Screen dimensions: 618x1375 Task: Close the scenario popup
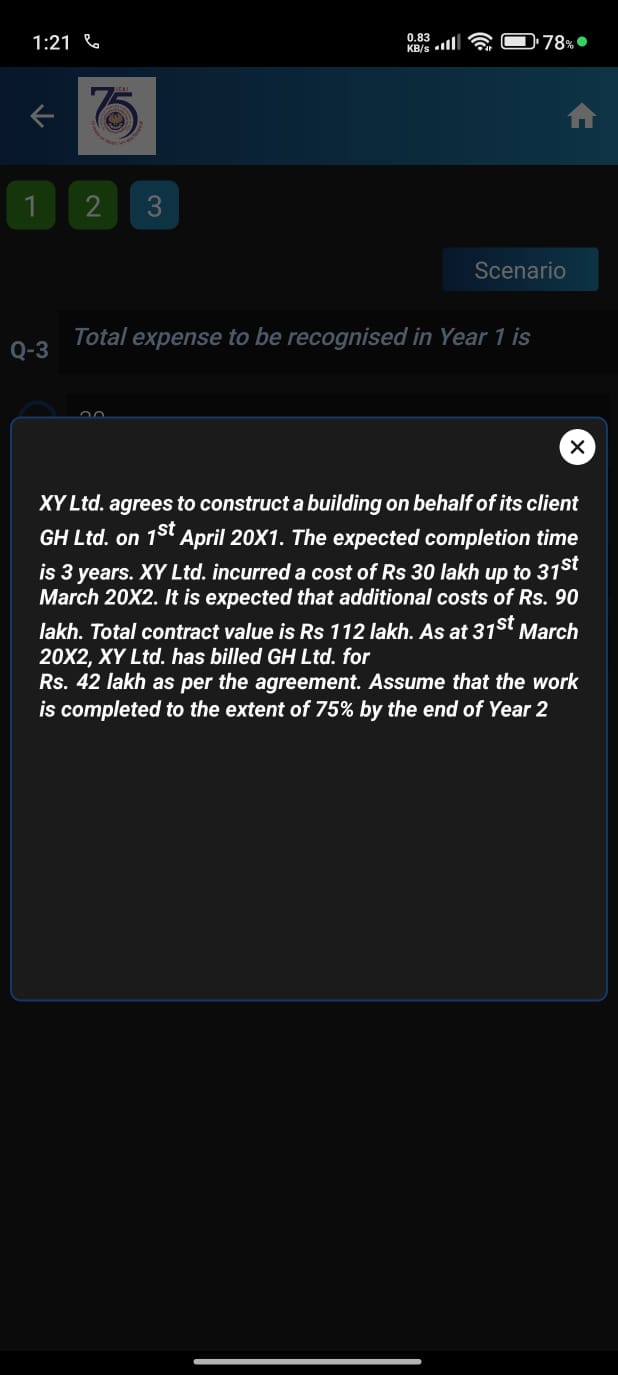(x=577, y=447)
